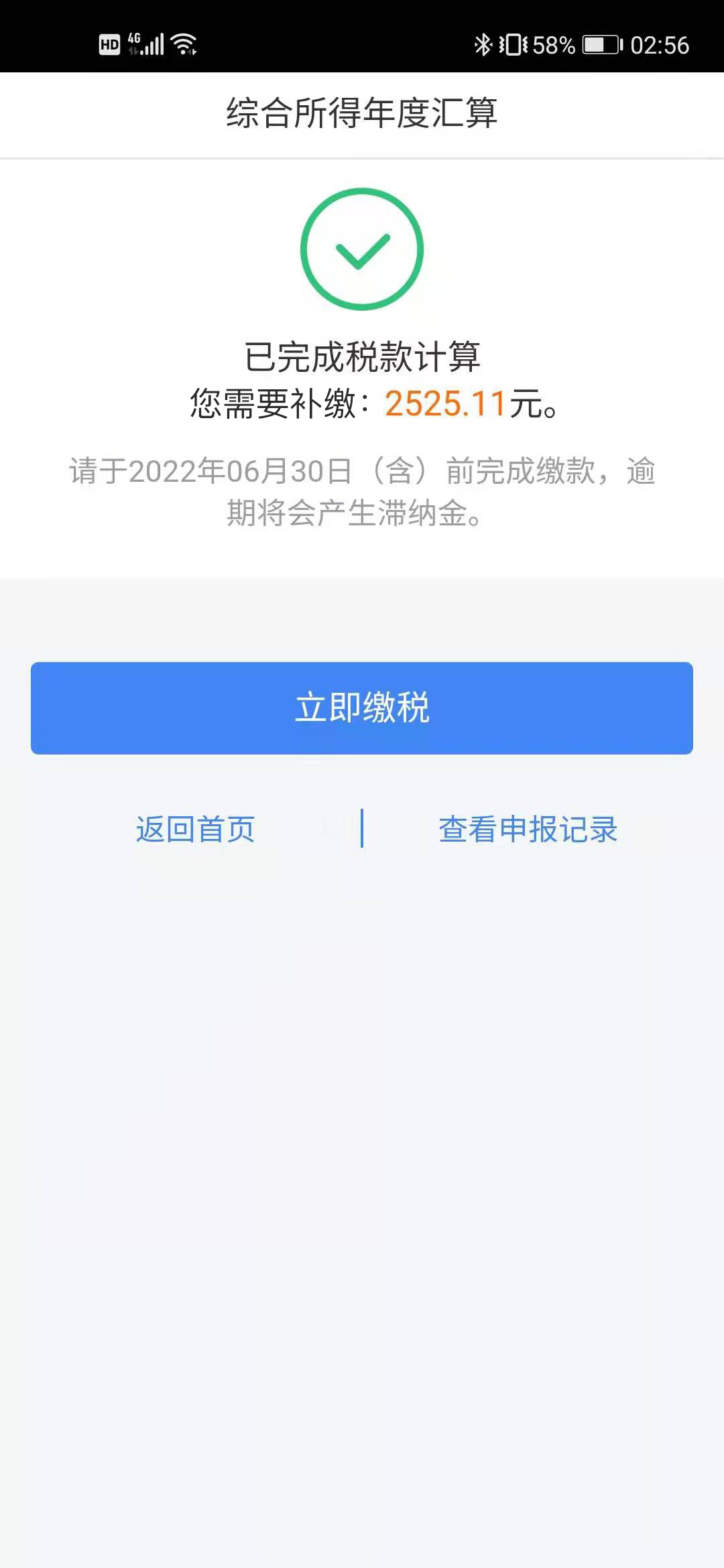Open 查看申报记录 to view filing records
Viewport: 724px width, 1568px height.
(x=528, y=830)
